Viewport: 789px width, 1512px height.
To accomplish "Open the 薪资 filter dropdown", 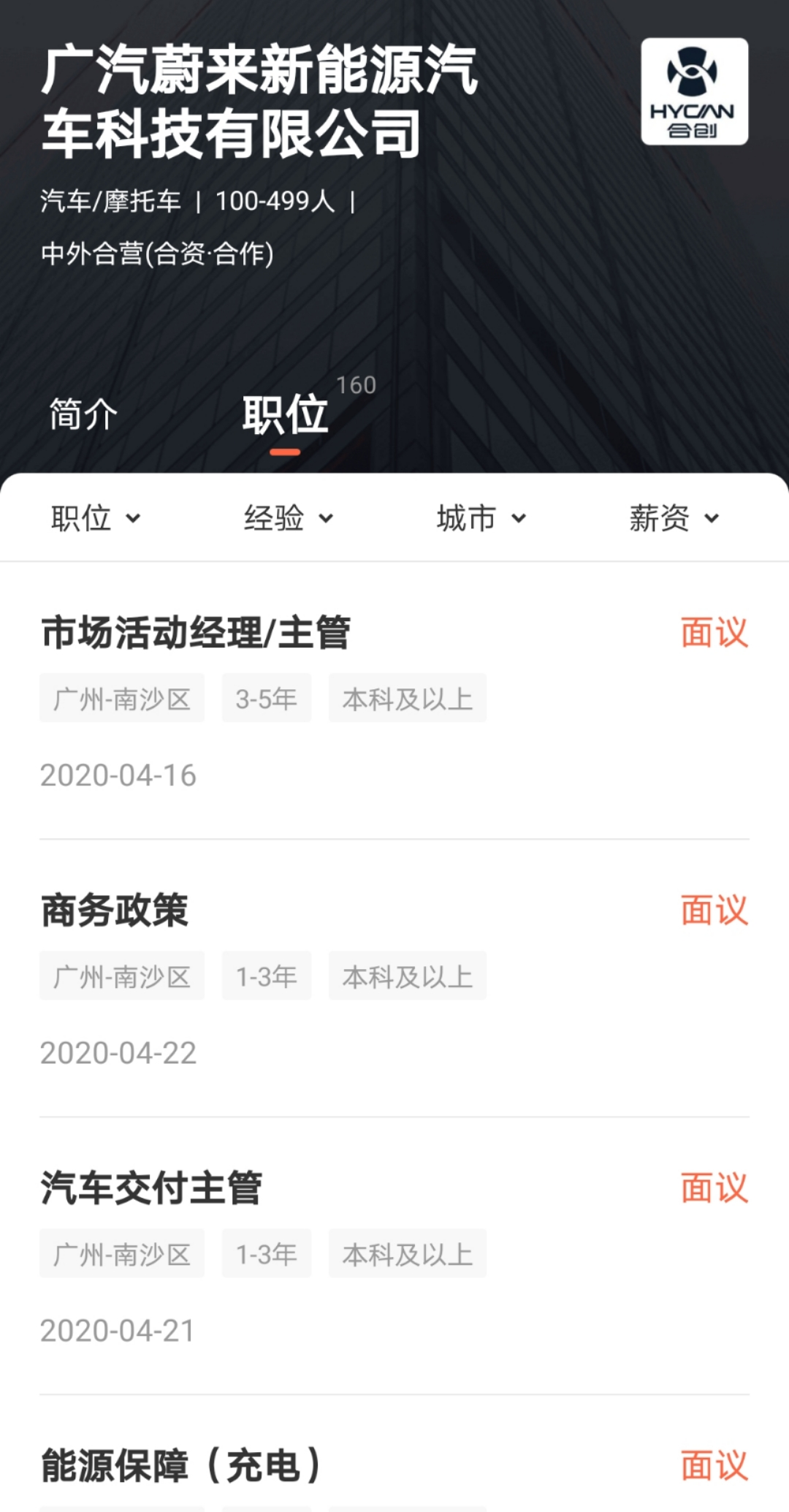I will (x=674, y=518).
